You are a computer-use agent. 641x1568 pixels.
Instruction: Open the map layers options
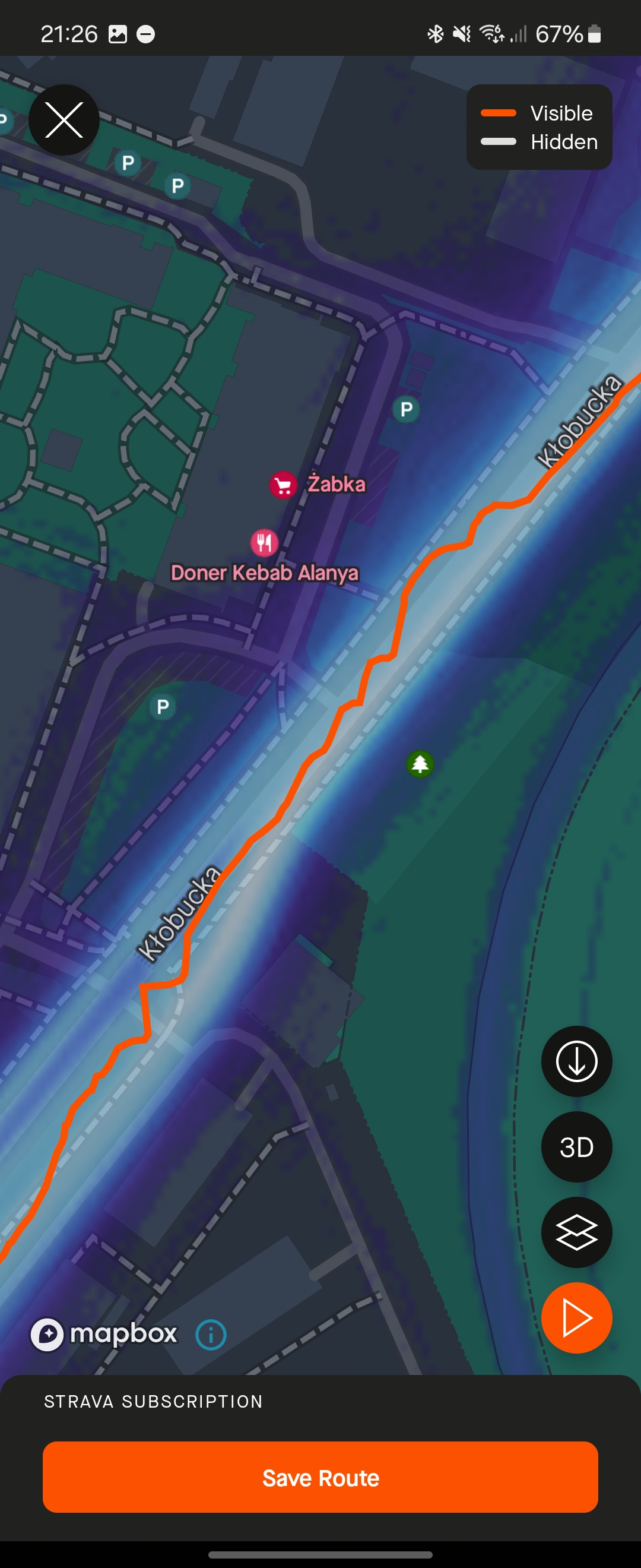pos(576,1232)
